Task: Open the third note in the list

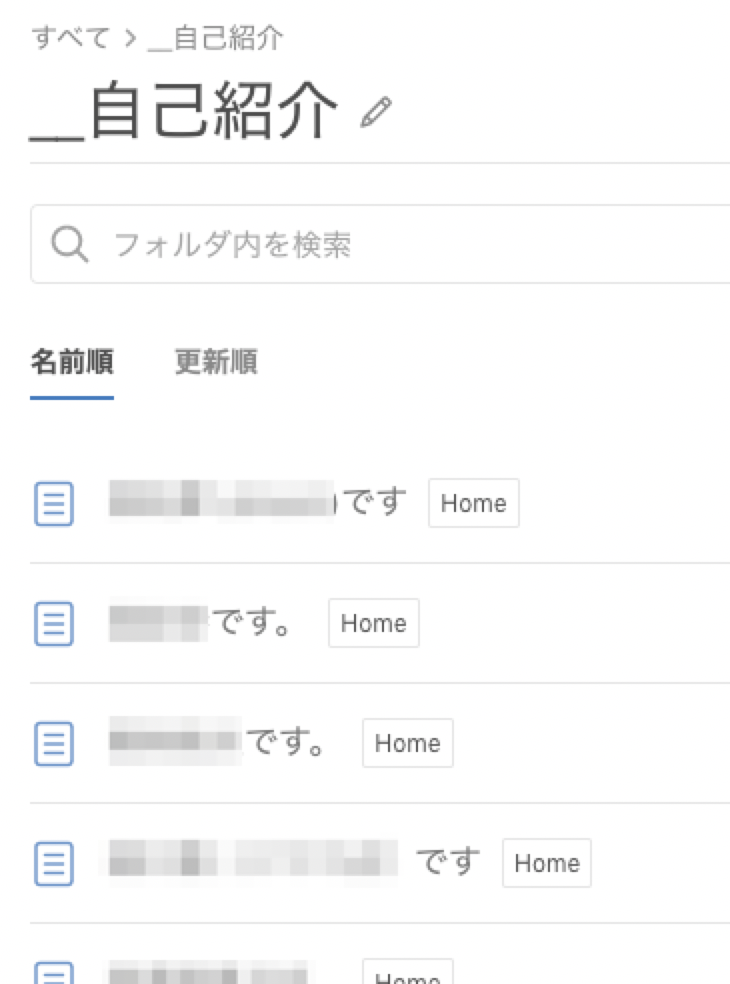Action: [220, 743]
